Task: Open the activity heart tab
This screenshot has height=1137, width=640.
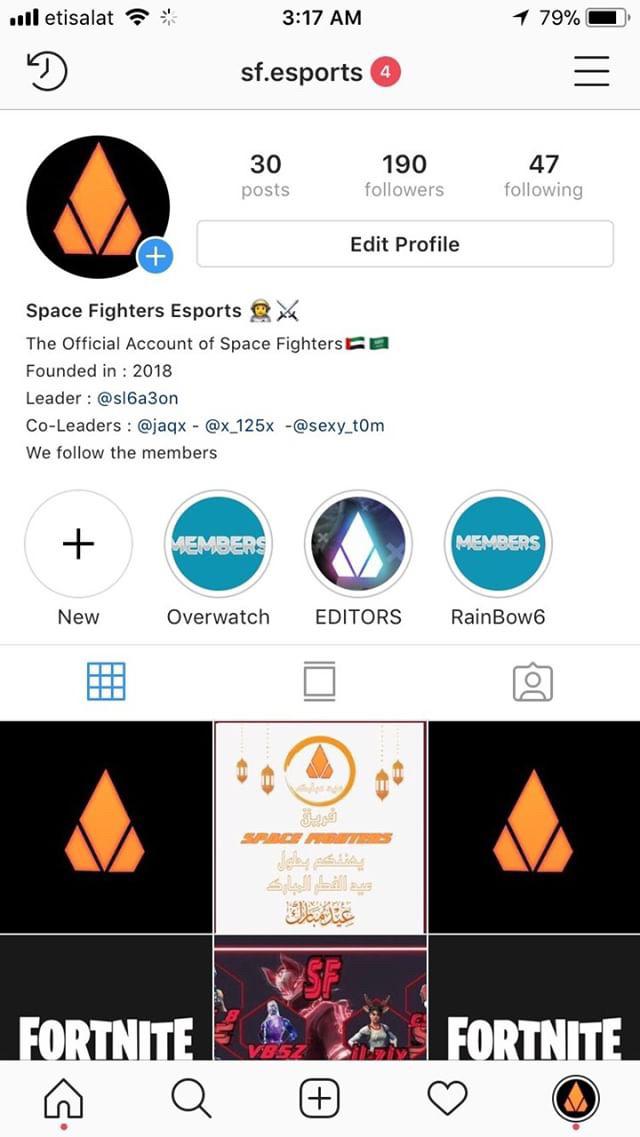Action: point(447,1099)
